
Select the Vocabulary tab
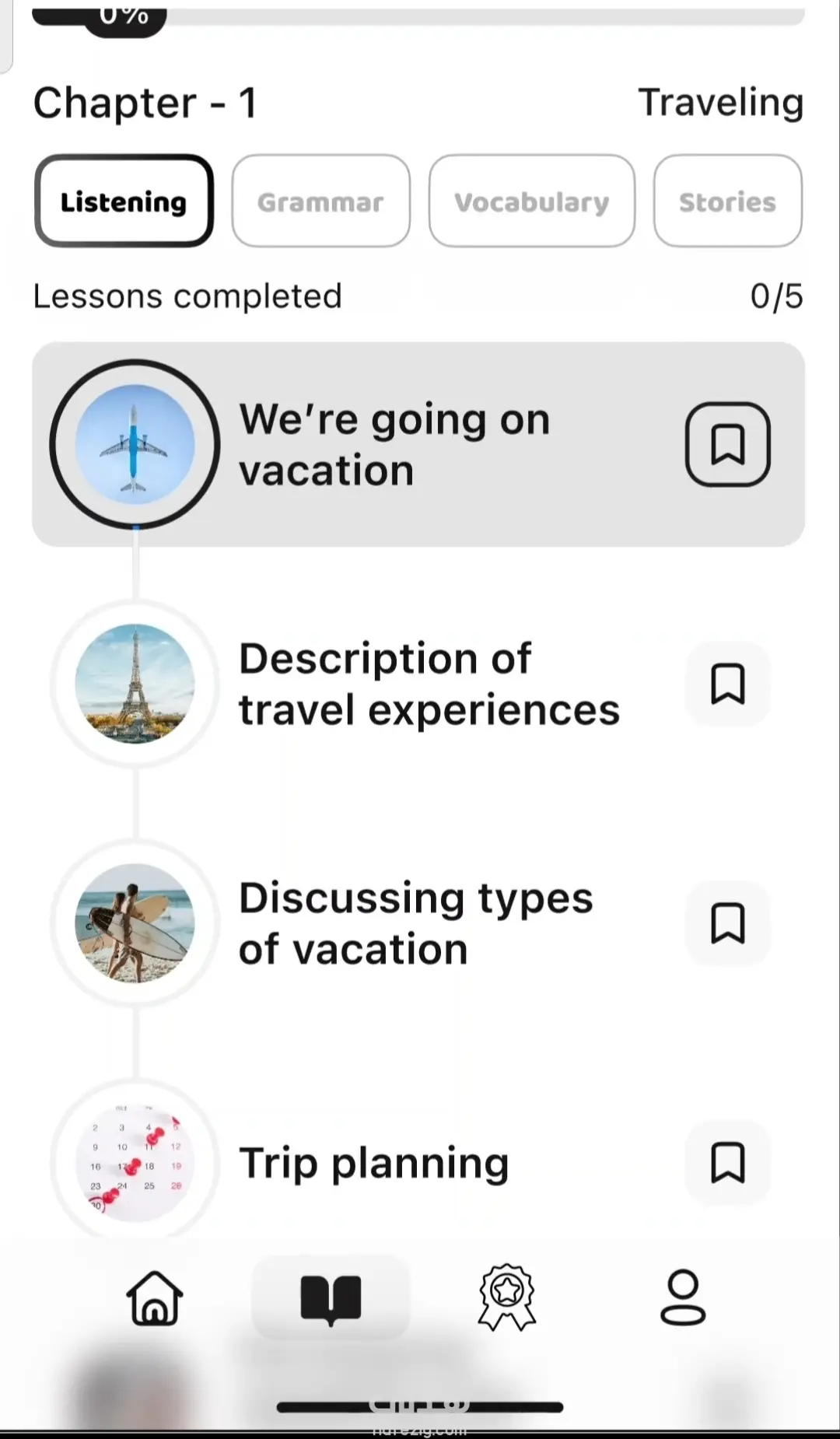[x=531, y=201]
